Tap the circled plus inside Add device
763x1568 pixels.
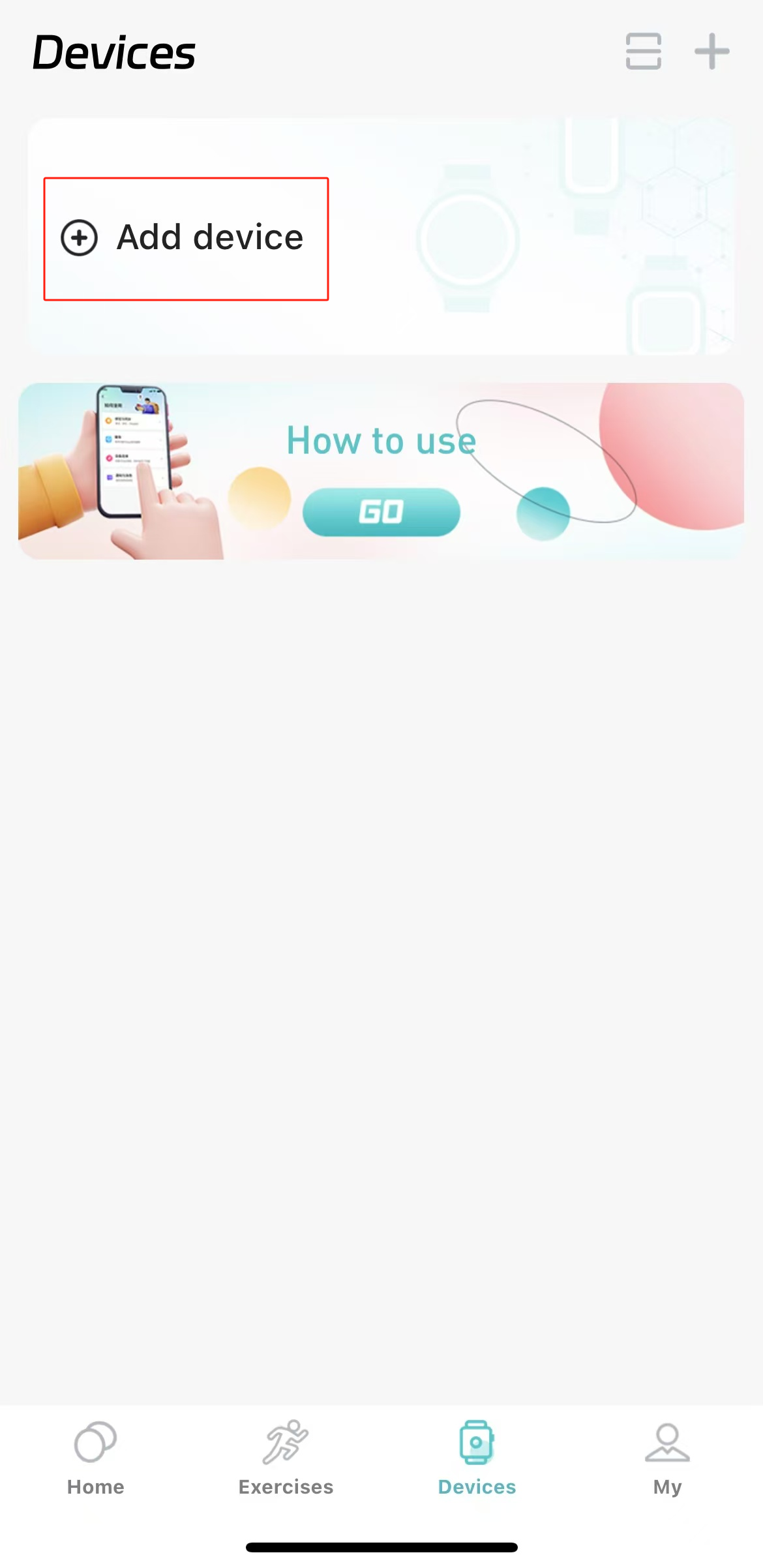coord(79,237)
